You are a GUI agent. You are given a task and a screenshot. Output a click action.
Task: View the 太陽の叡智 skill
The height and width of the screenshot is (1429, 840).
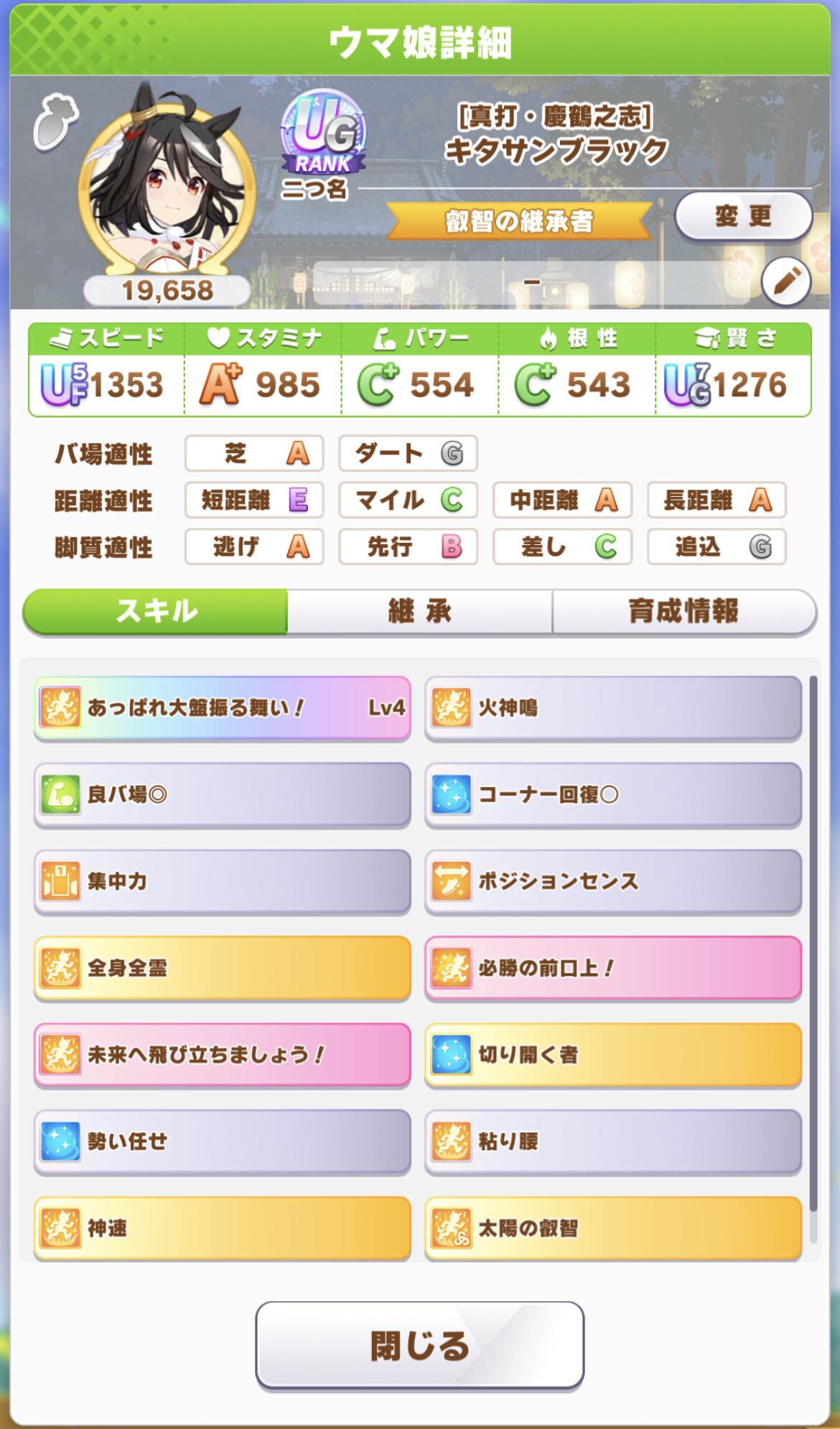coord(613,1228)
